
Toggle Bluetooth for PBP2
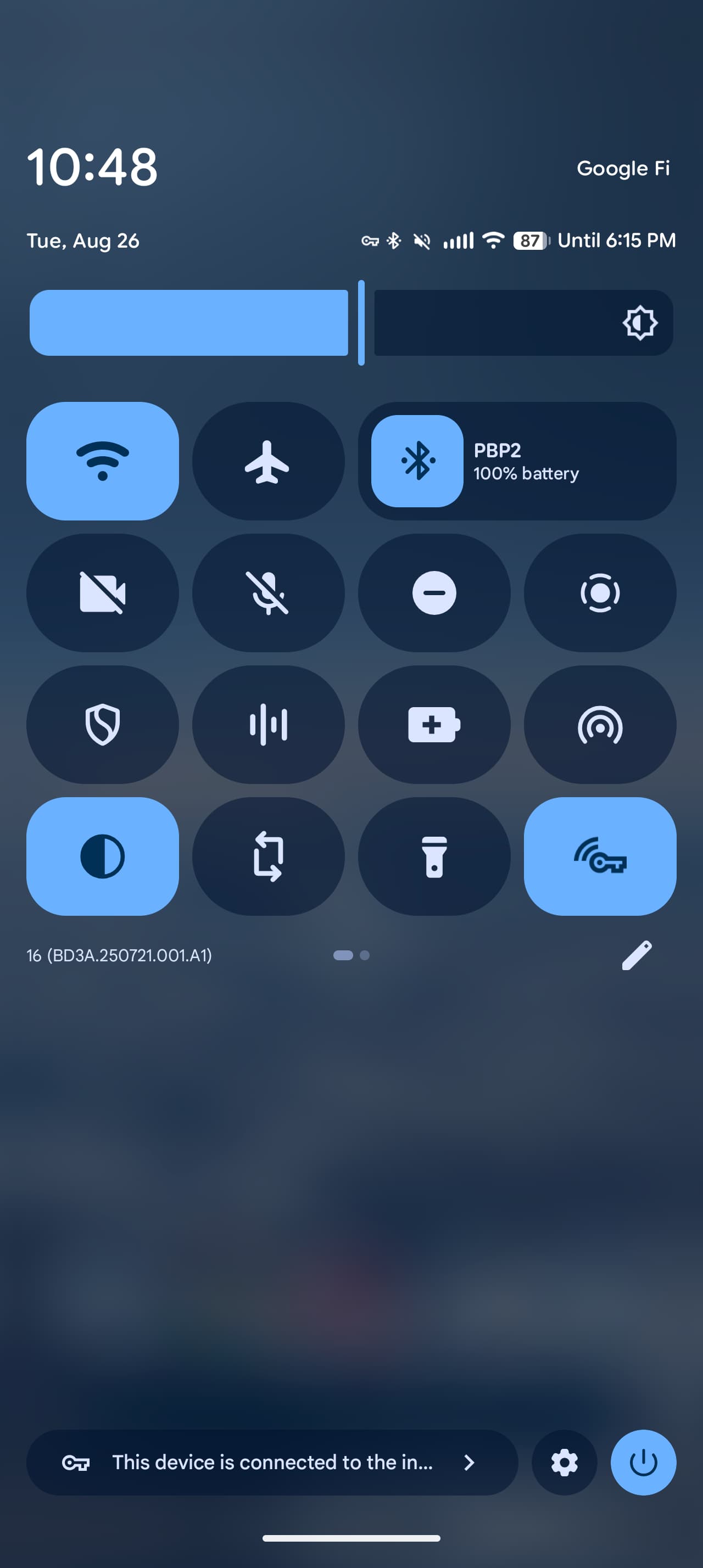click(x=417, y=461)
